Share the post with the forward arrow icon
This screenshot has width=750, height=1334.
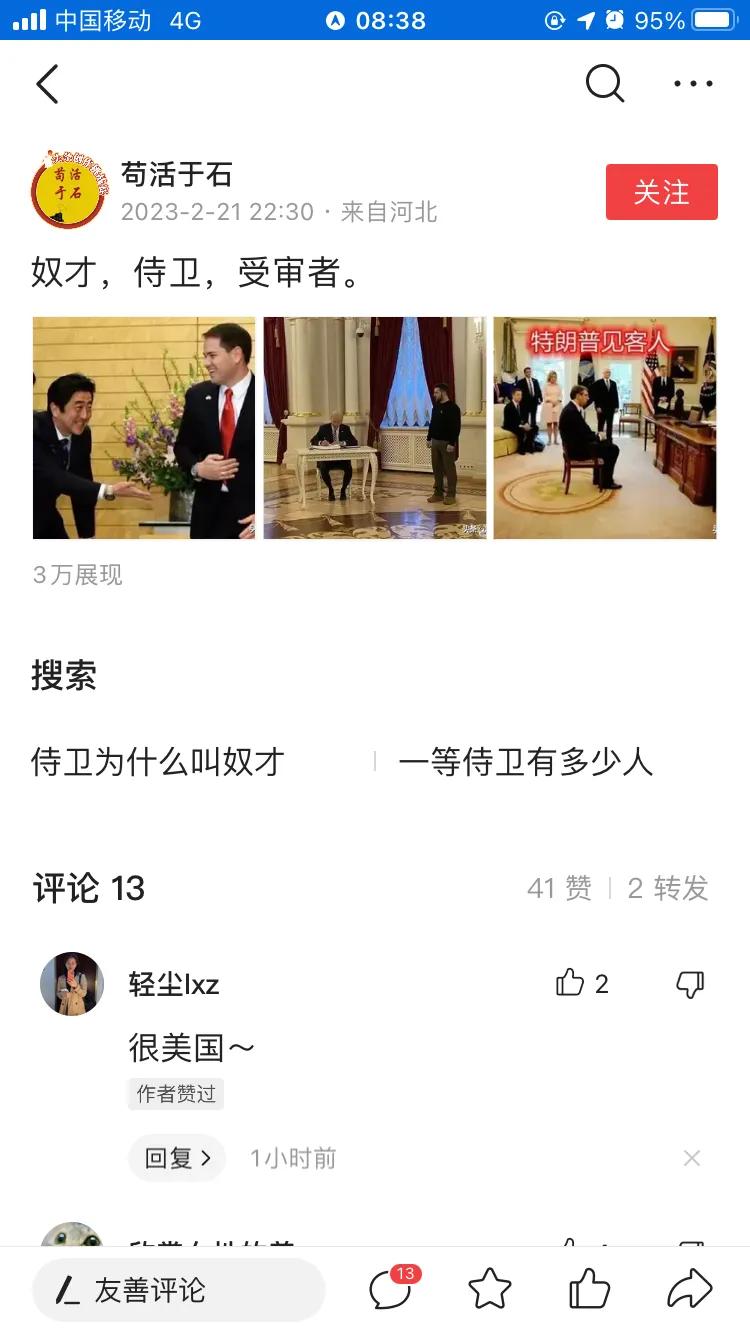click(692, 1290)
